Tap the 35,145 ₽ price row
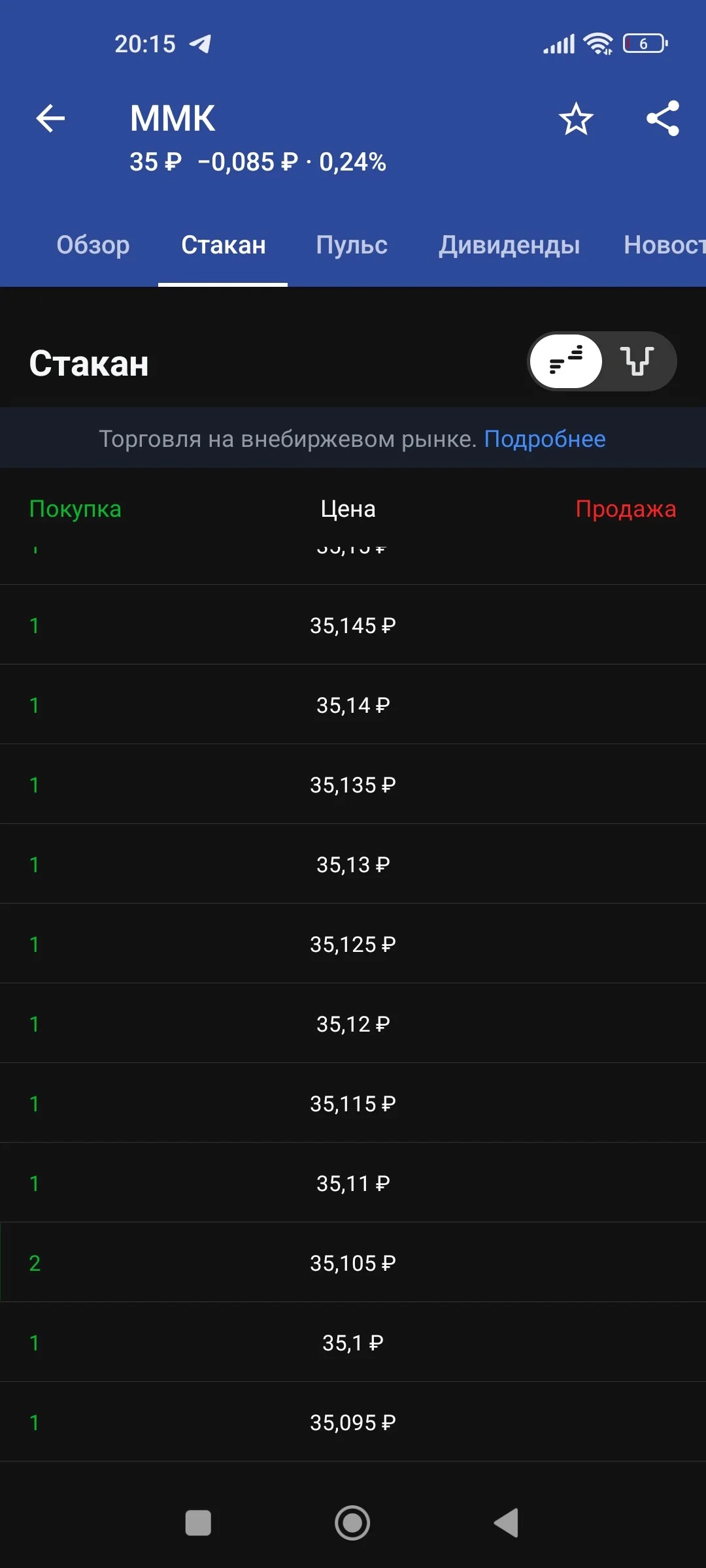 click(x=353, y=625)
